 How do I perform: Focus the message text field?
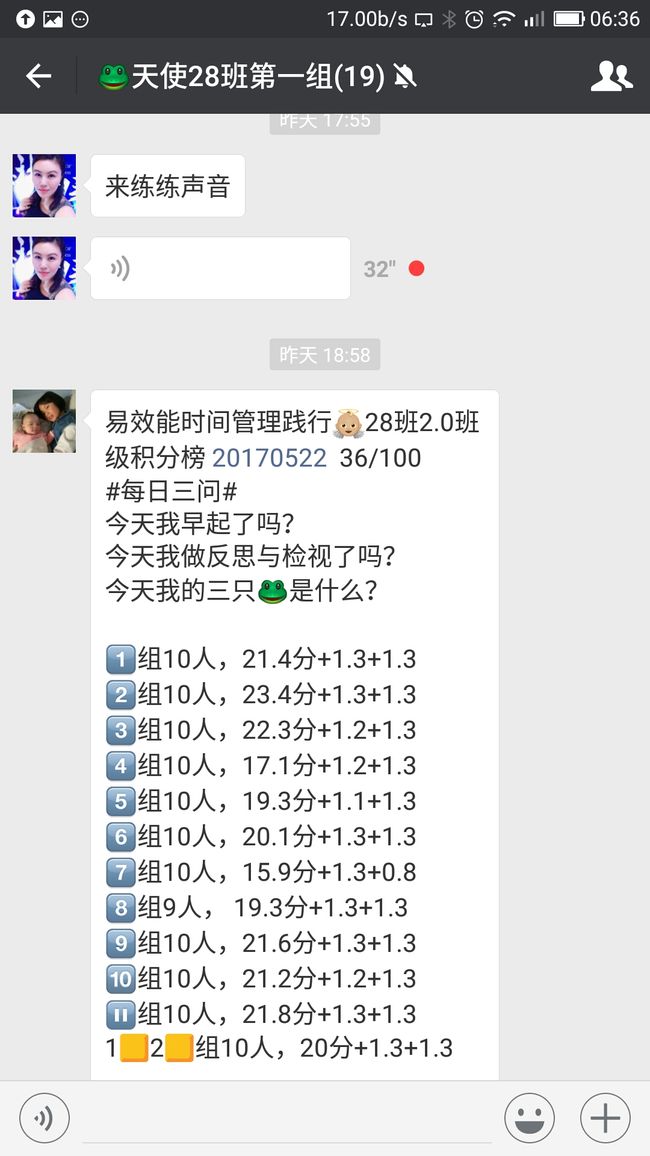click(x=287, y=1118)
